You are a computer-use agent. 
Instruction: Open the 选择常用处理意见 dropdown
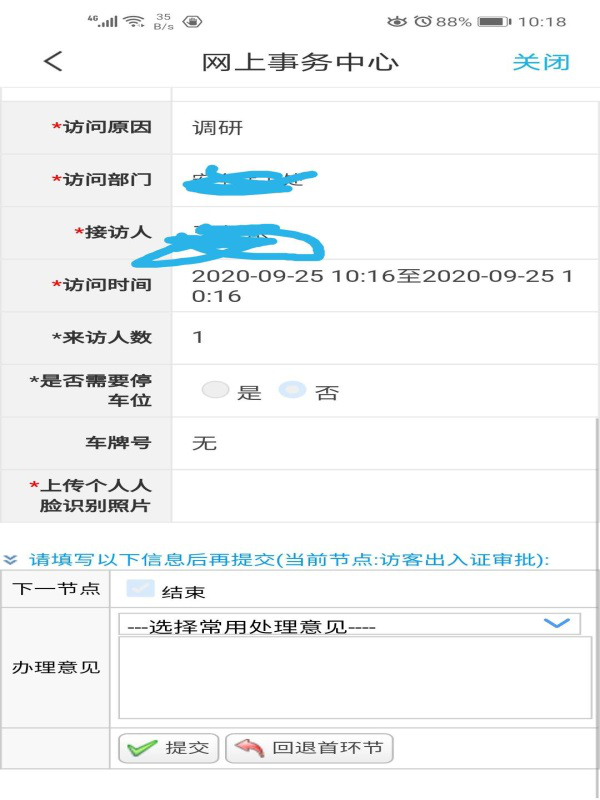[349, 625]
